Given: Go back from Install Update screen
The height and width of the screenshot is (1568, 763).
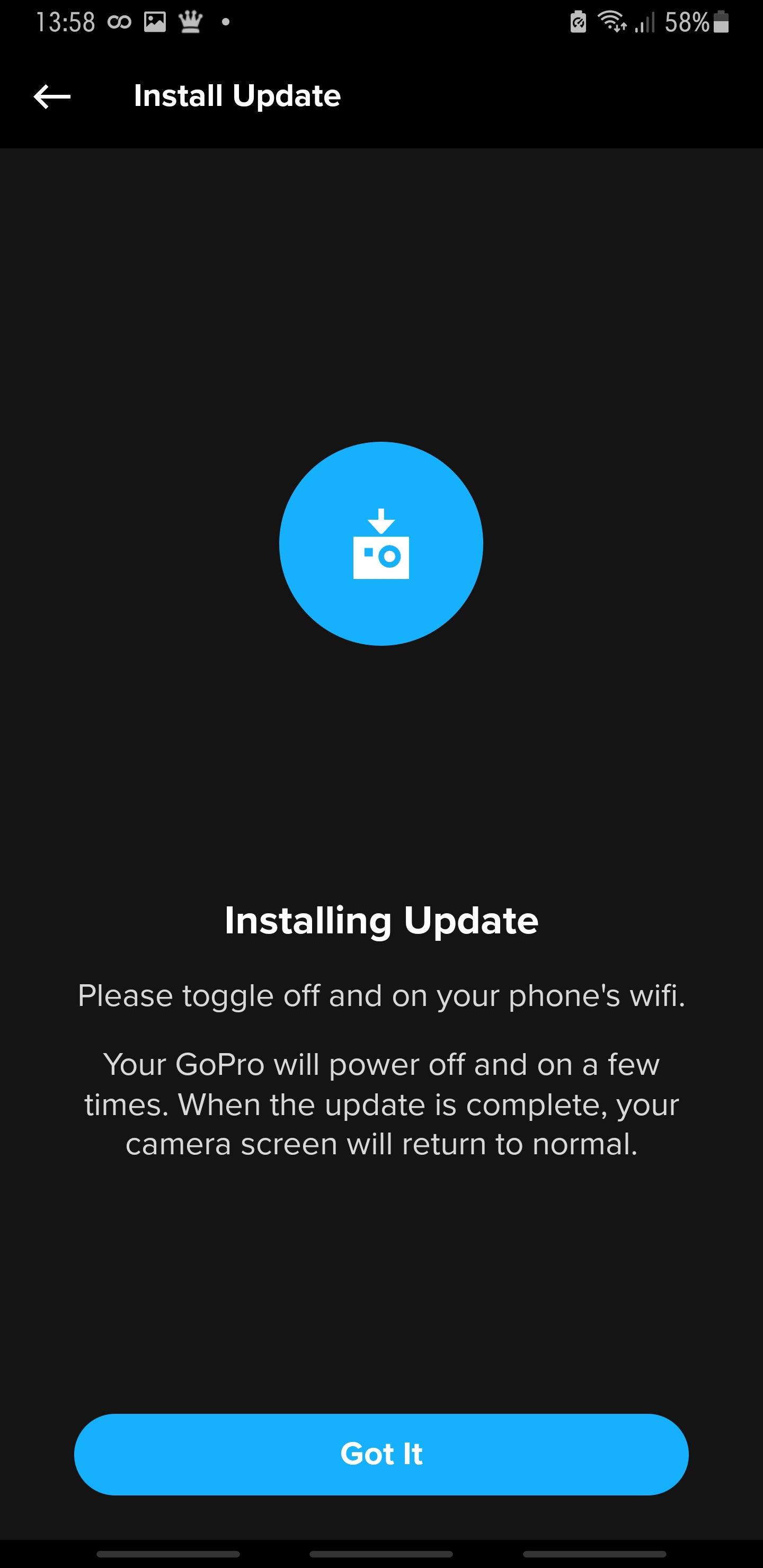Looking at the screenshot, I should 52,96.
